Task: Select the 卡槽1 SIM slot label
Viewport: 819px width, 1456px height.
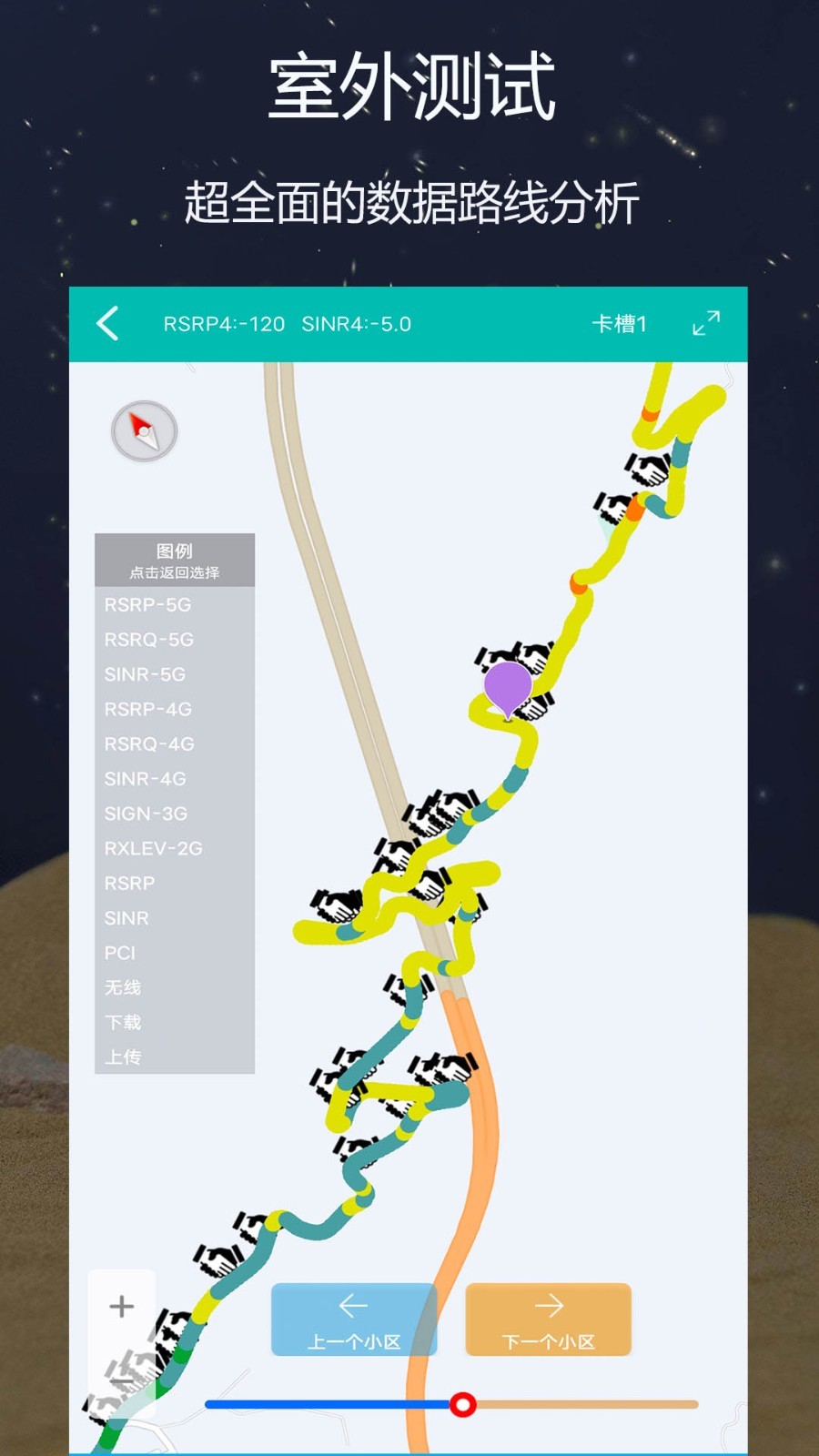Action: [x=617, y=321]
